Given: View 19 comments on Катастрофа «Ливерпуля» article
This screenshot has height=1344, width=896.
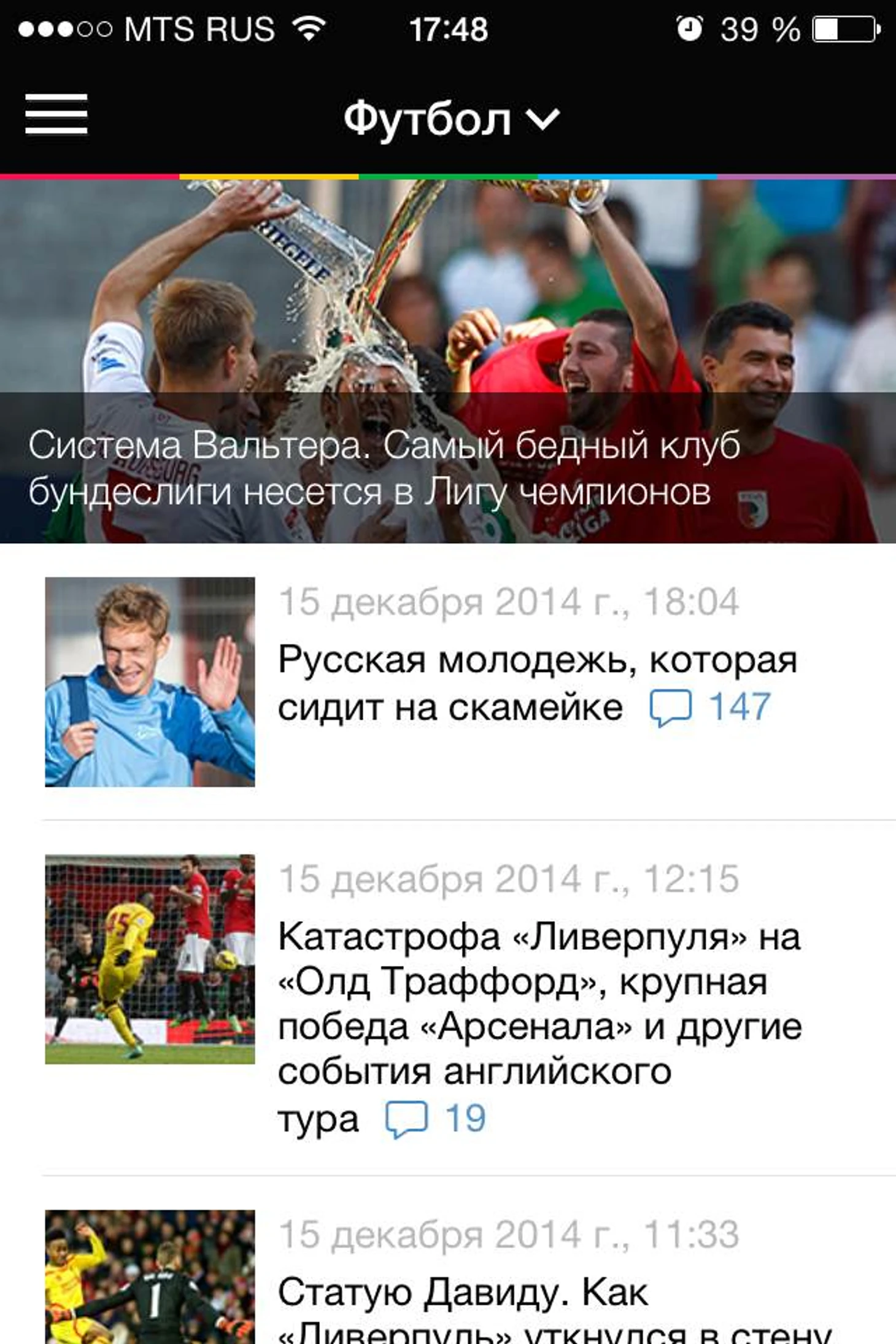Looking at the screenshot, I should click(436, 1118).
